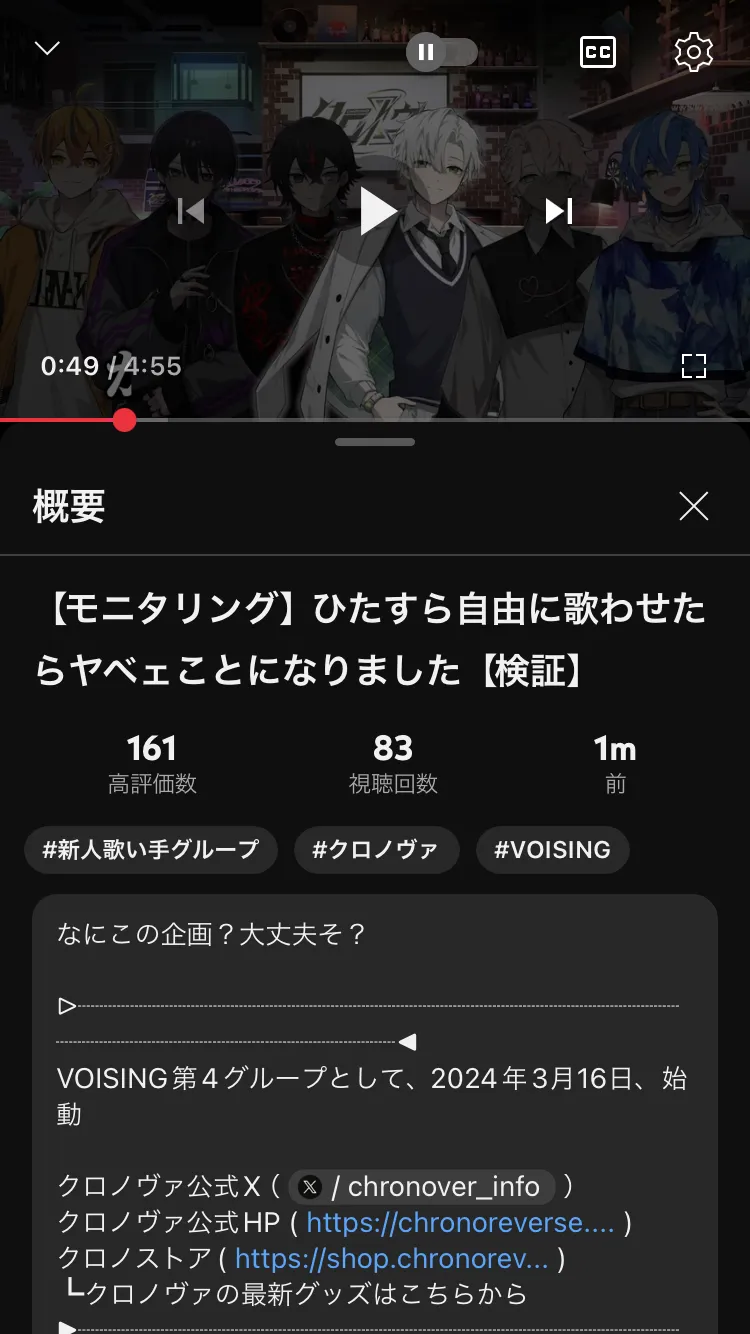Tap the video progress bar scrubber
Viewport: 750px width, 1334px height.
coord(124,420)
